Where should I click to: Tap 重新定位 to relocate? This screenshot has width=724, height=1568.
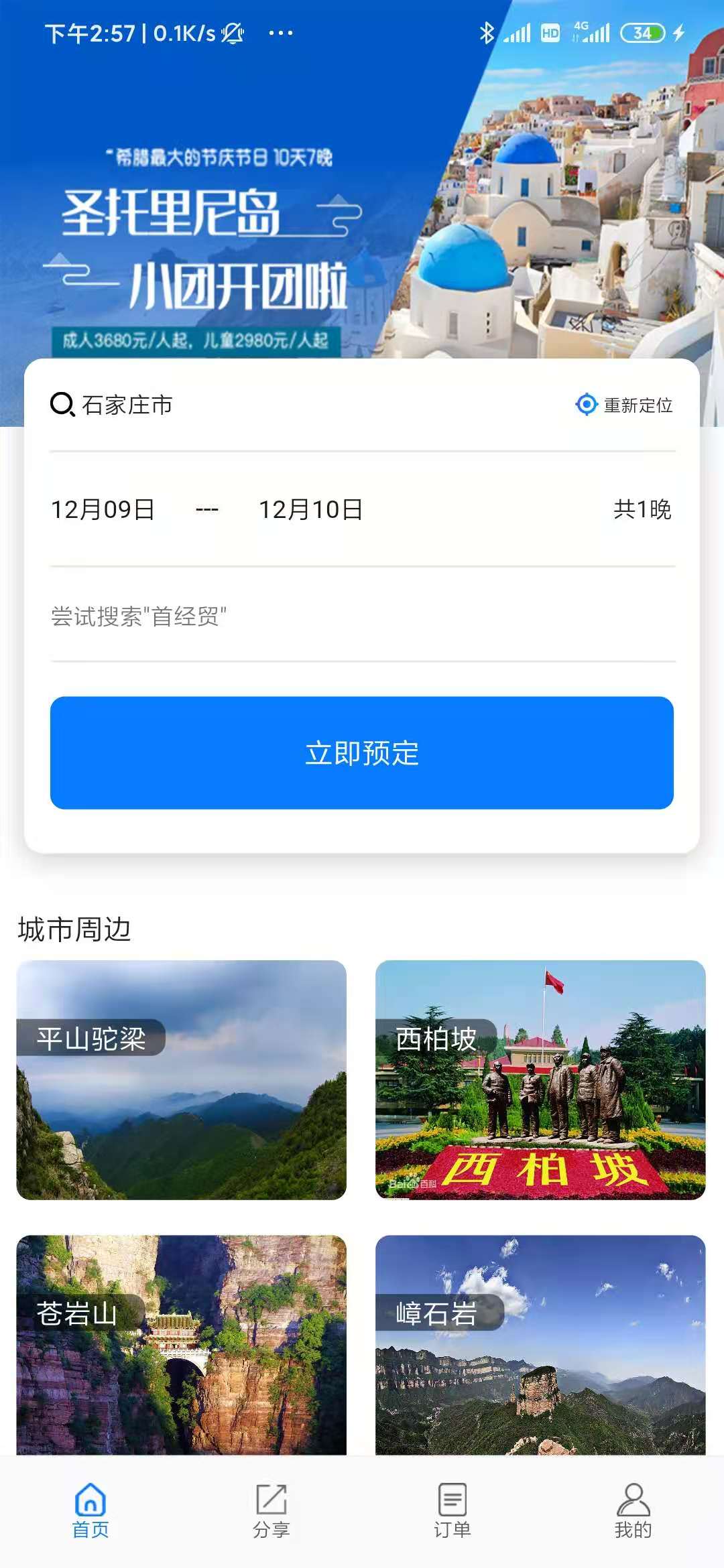(625, 405)
